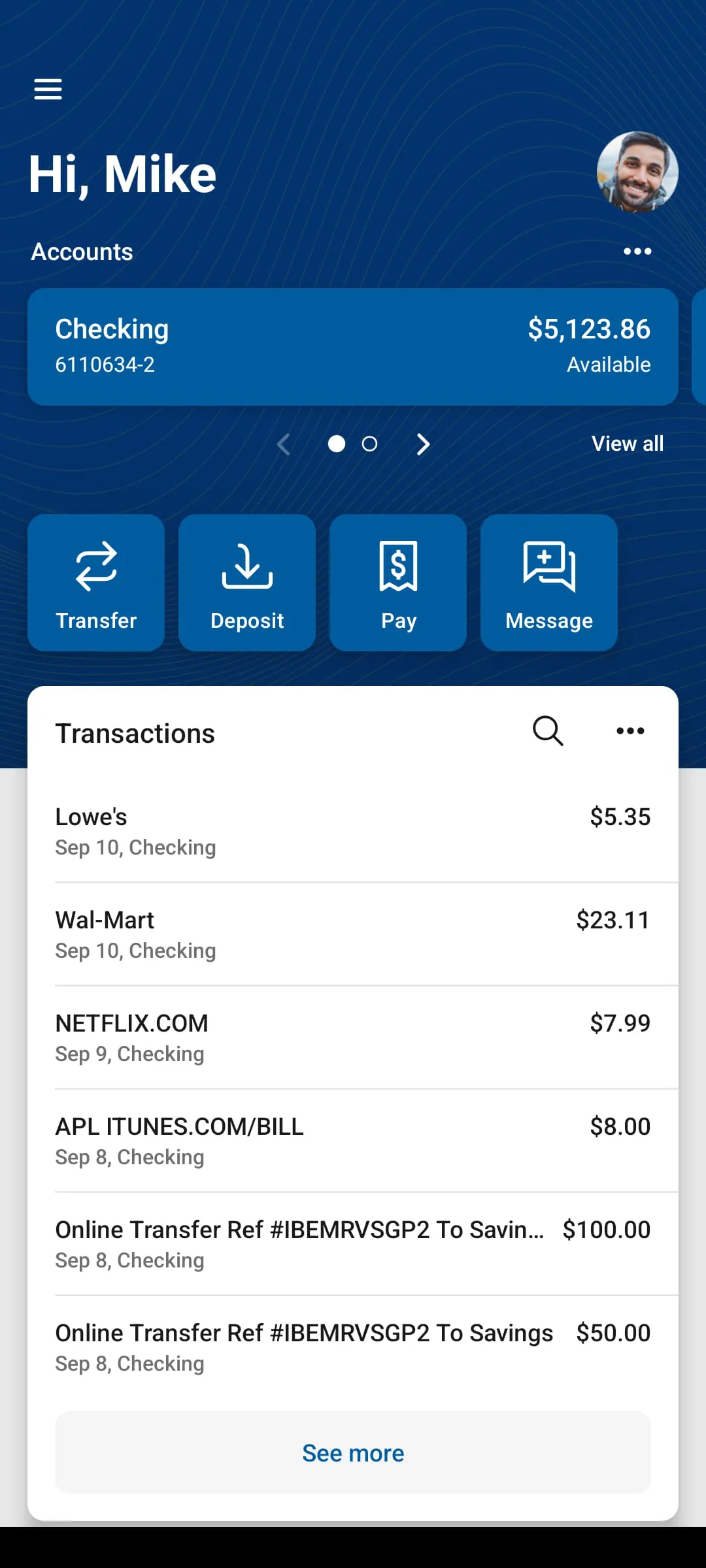The height and width of the screenshot is (1568, 706).
Task: Start a new Message
Action: pyautogui.click(x=548, y=581)
